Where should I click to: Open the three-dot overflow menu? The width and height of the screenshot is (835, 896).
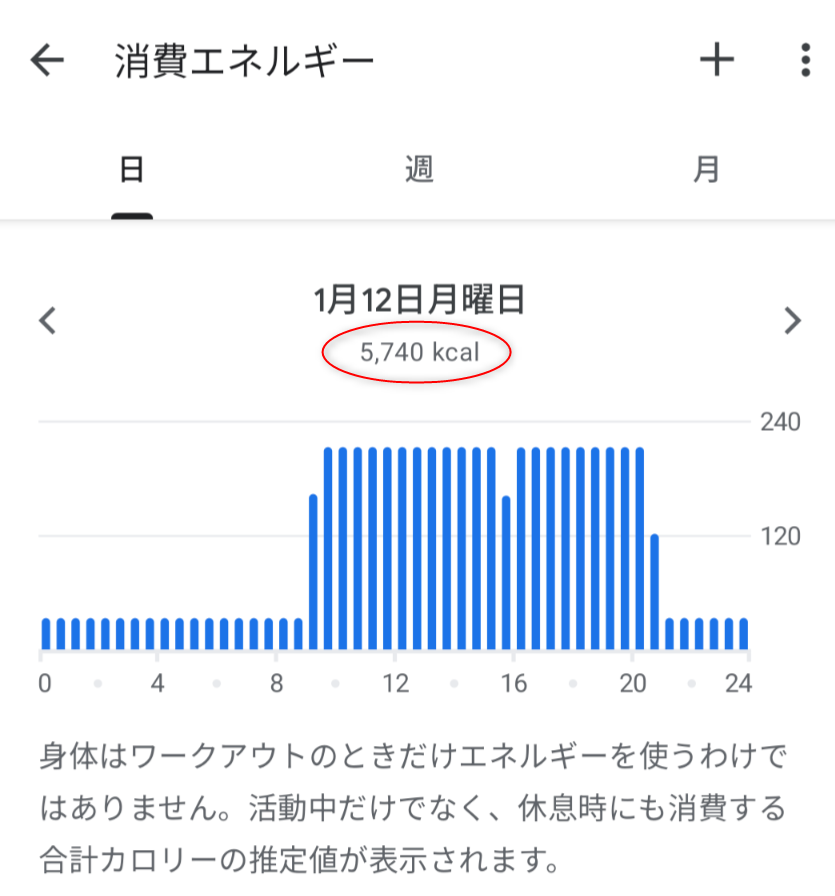805,61
